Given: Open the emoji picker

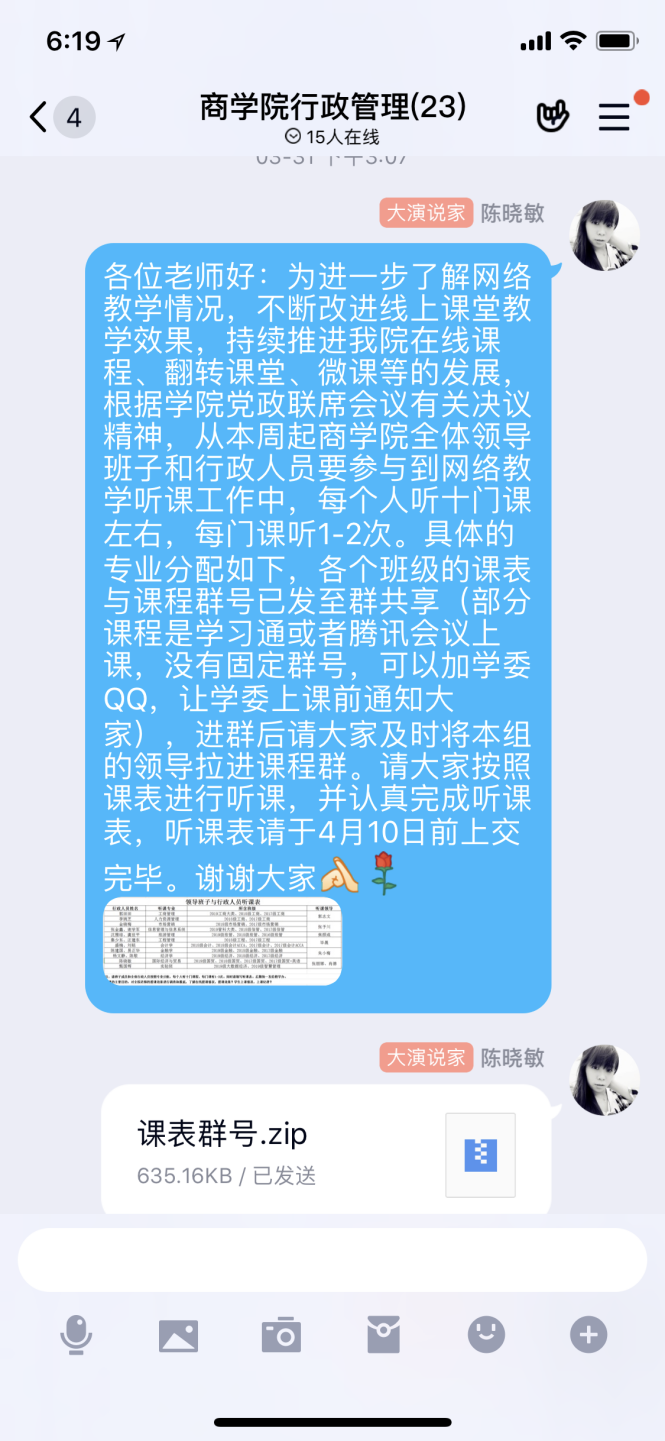Looking at the screenshot, I should tap(486, 1334).
